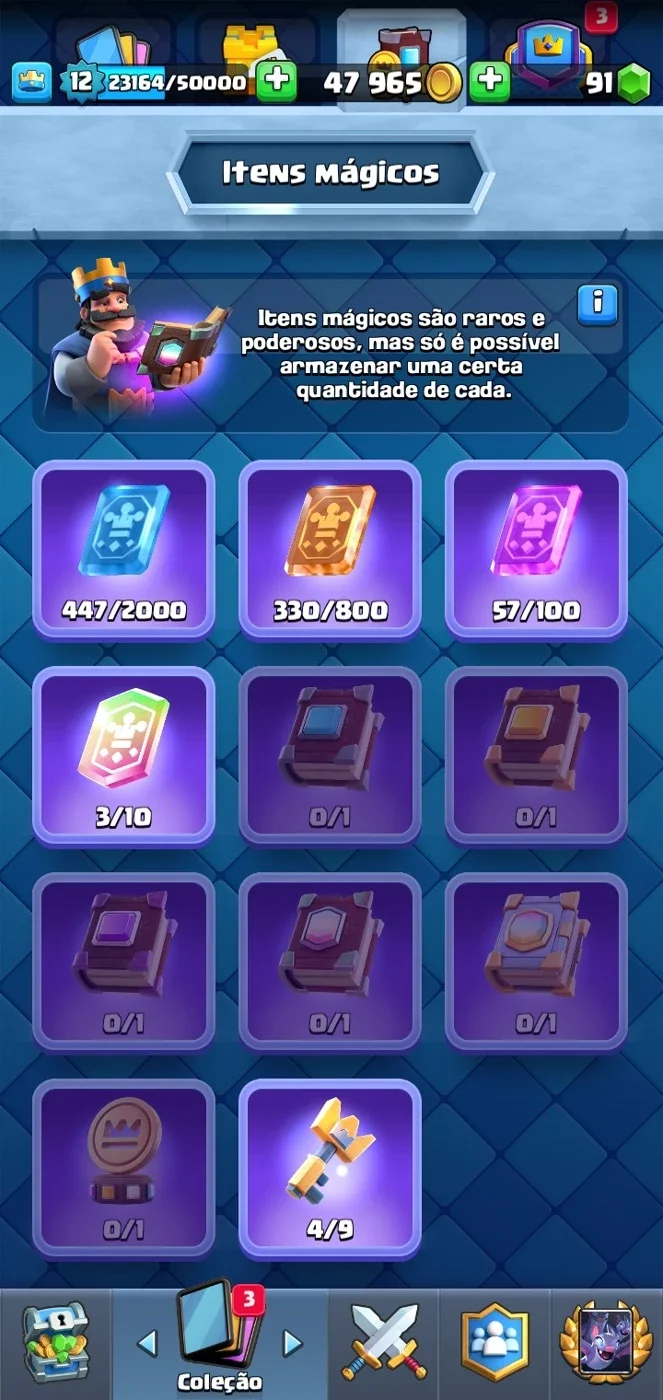663x1400 pixels.
Task: Open the common wild card 447/2000
Action: pyautogui.click(x=124, y=549)
